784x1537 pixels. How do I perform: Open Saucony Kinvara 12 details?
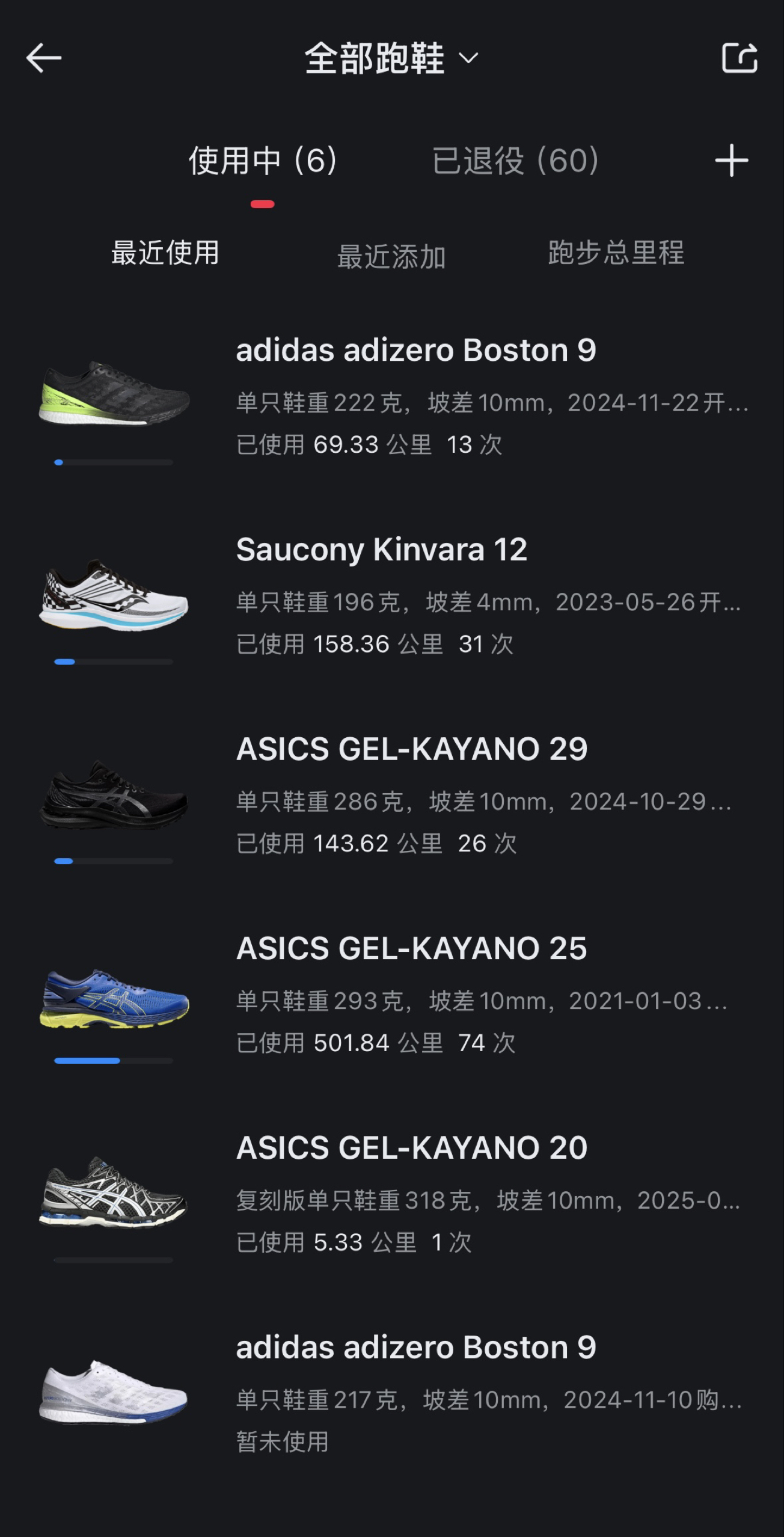[x=415, y=596]
